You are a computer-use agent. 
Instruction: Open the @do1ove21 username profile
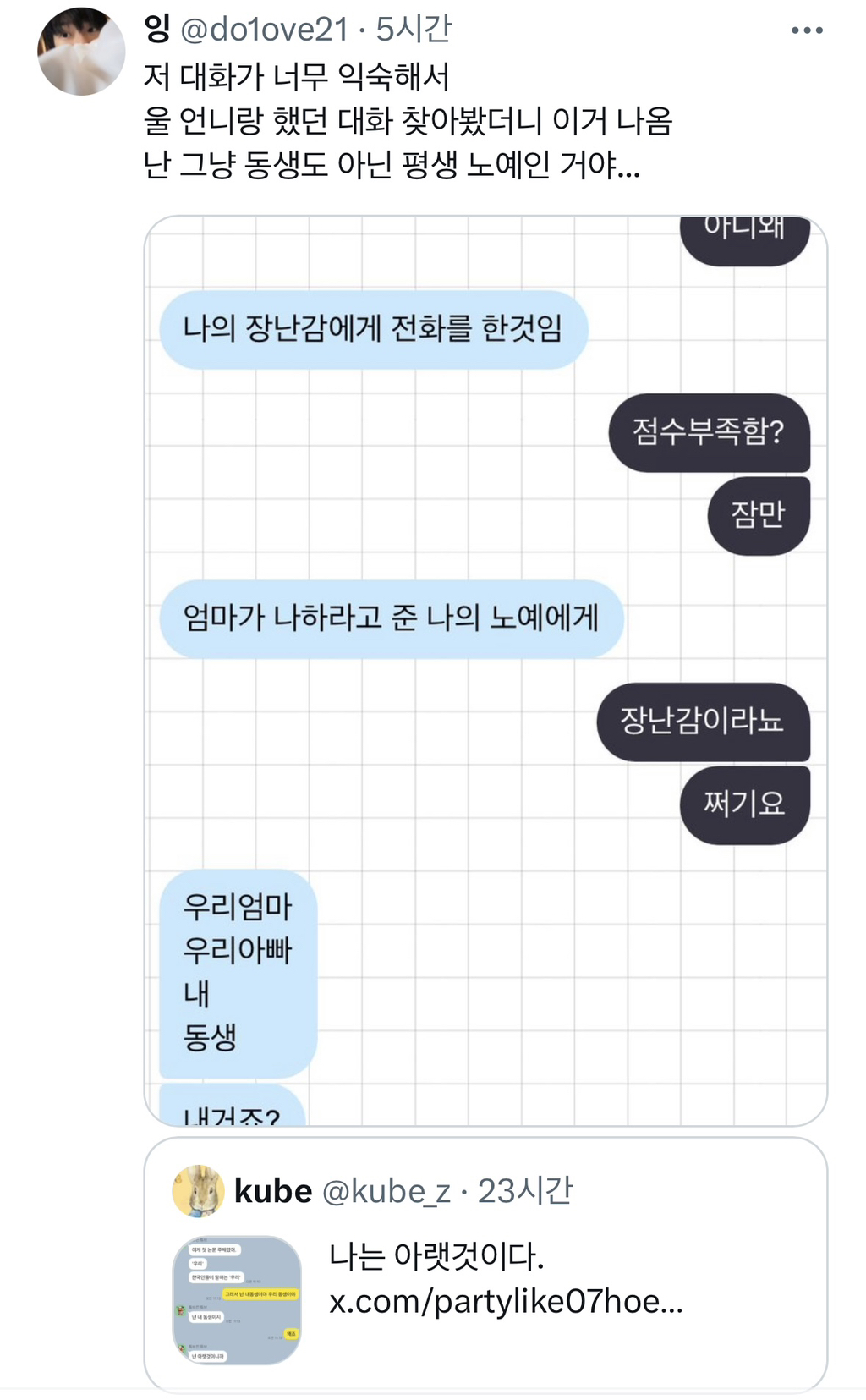(264, 30)
